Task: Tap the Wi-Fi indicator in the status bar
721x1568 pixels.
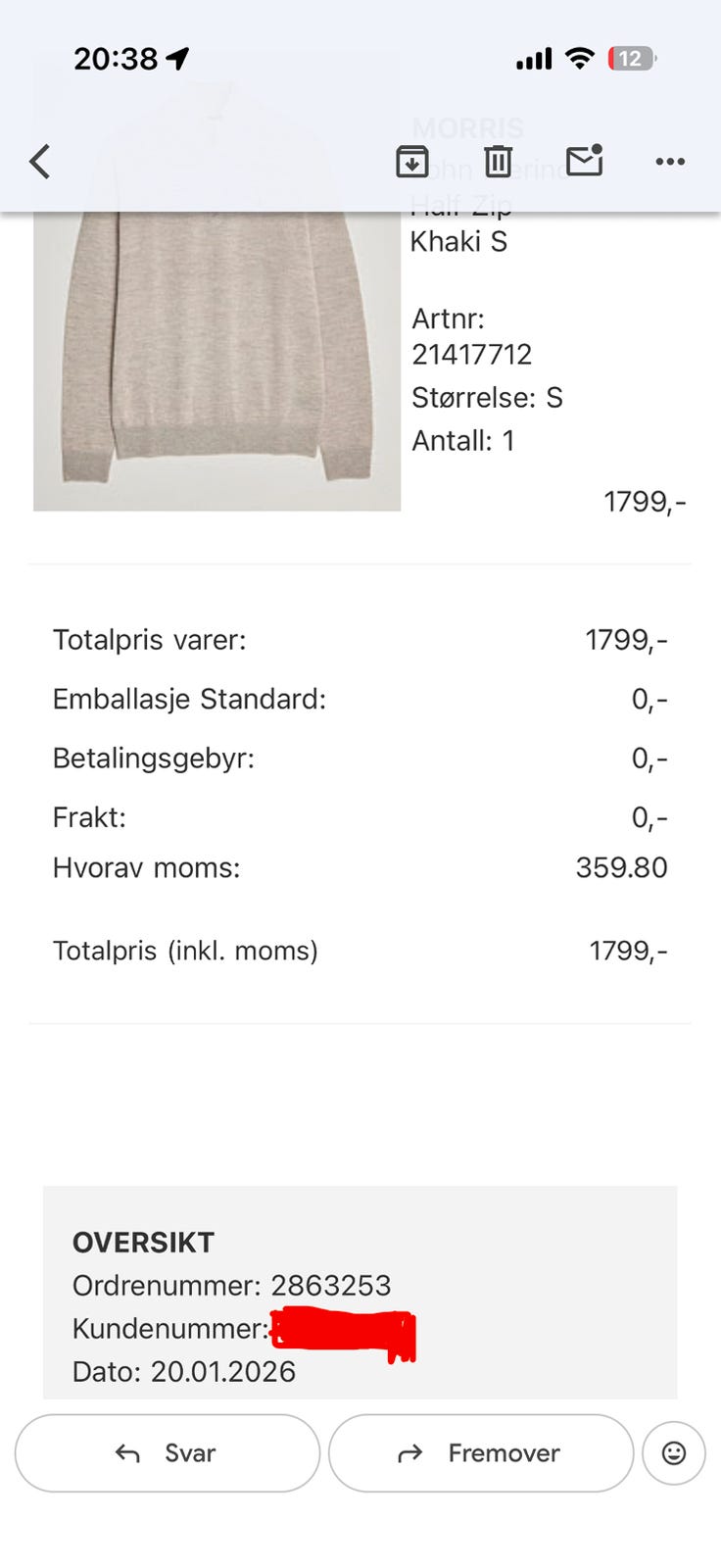Action: pyautogui.click(x=578, y=58)
